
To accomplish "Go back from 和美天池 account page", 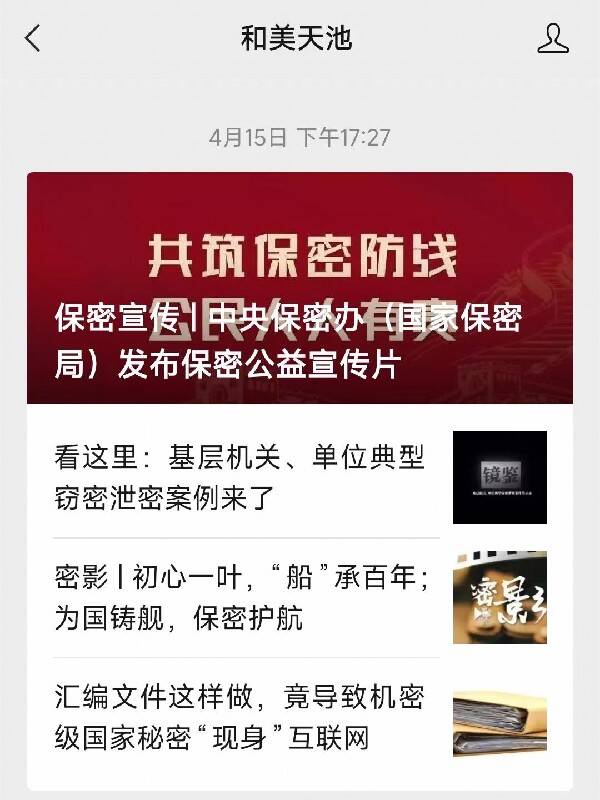I will point(33,39).
